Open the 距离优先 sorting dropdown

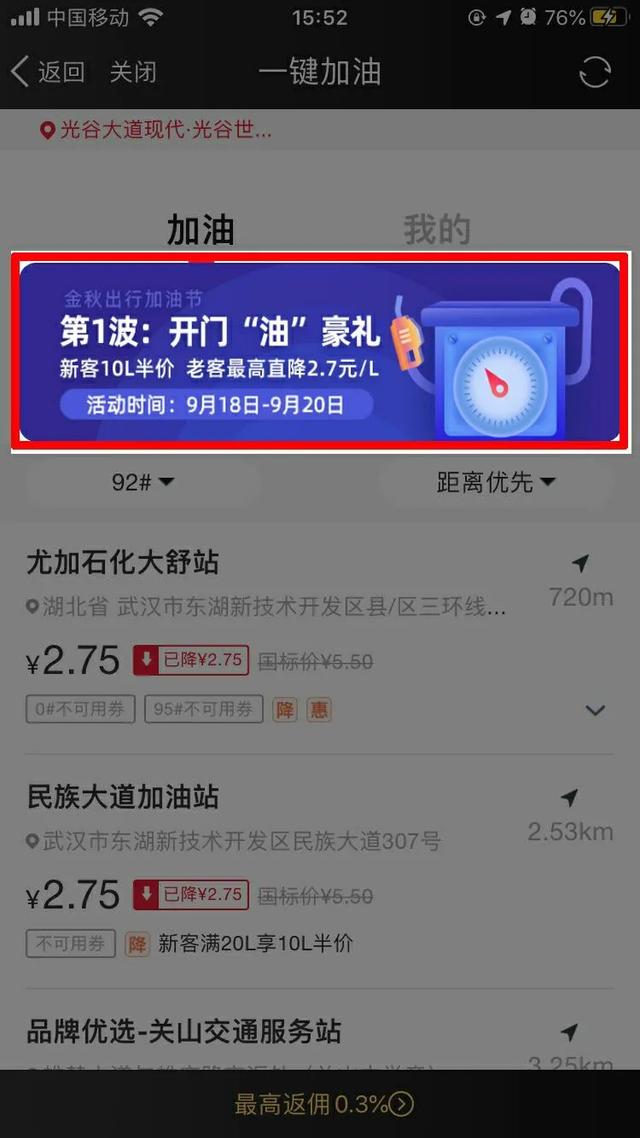(x=496, y=482)
